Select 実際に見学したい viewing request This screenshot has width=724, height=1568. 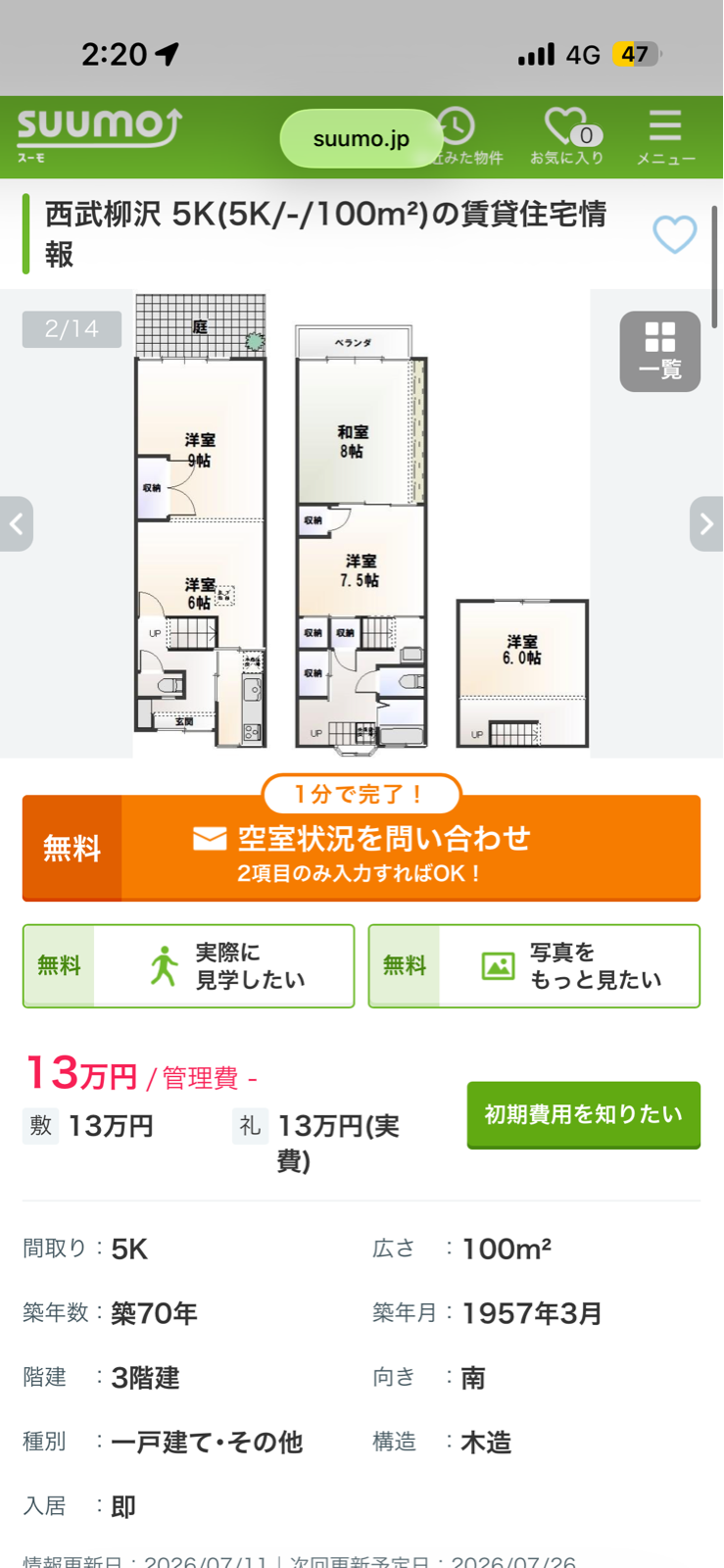[188, 966]
